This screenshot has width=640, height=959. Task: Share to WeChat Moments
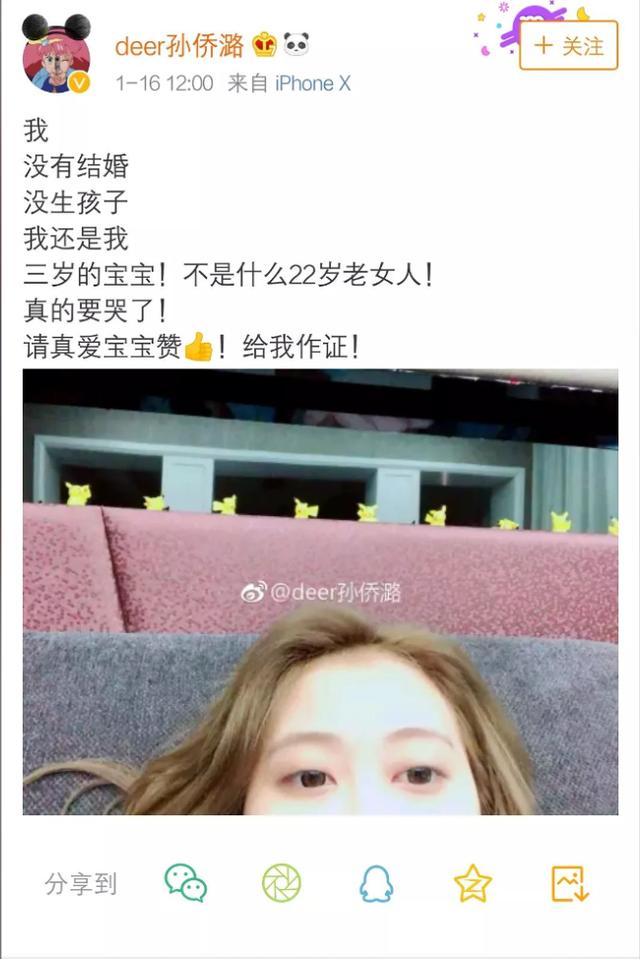[281, 883]
